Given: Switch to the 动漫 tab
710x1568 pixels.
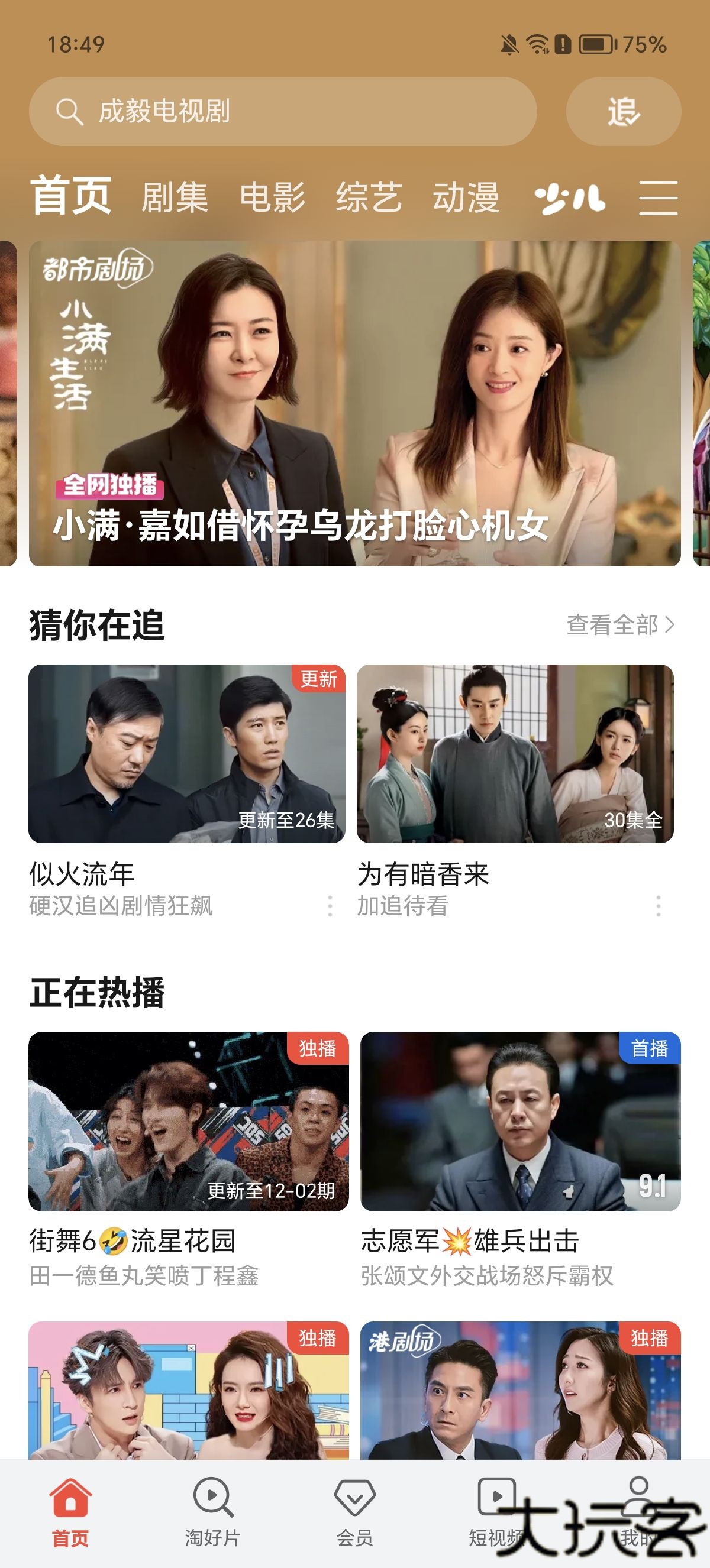Looking at the screenshot, I should (x=466, y=198).
